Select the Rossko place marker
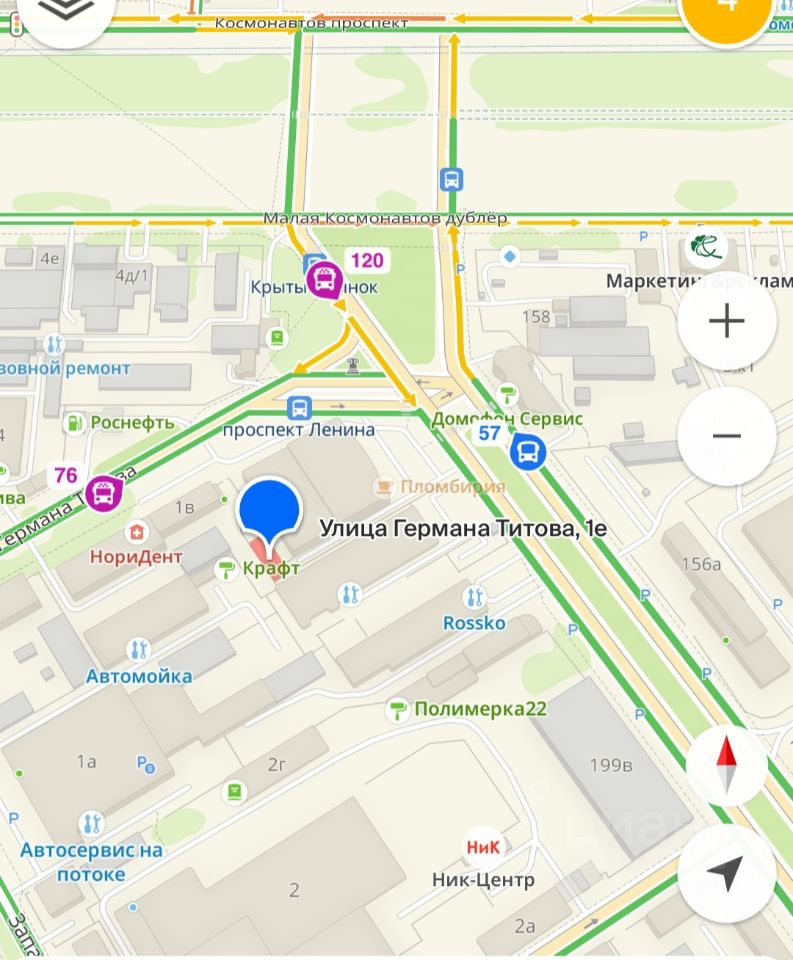The width and height of the screenshot is (793, 960). tap(474, 599)
